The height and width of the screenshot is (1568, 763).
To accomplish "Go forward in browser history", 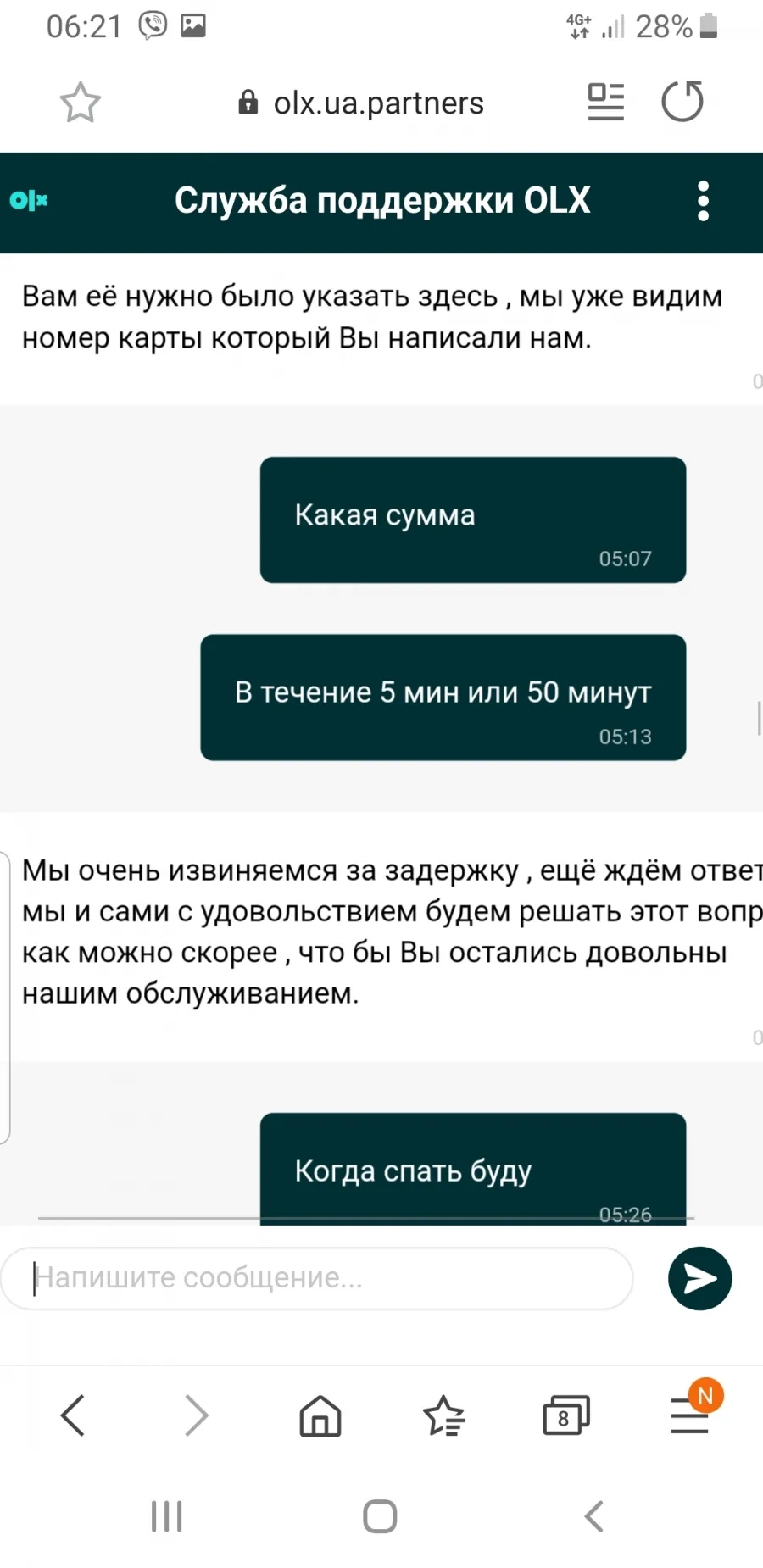I will (196, 1415).
